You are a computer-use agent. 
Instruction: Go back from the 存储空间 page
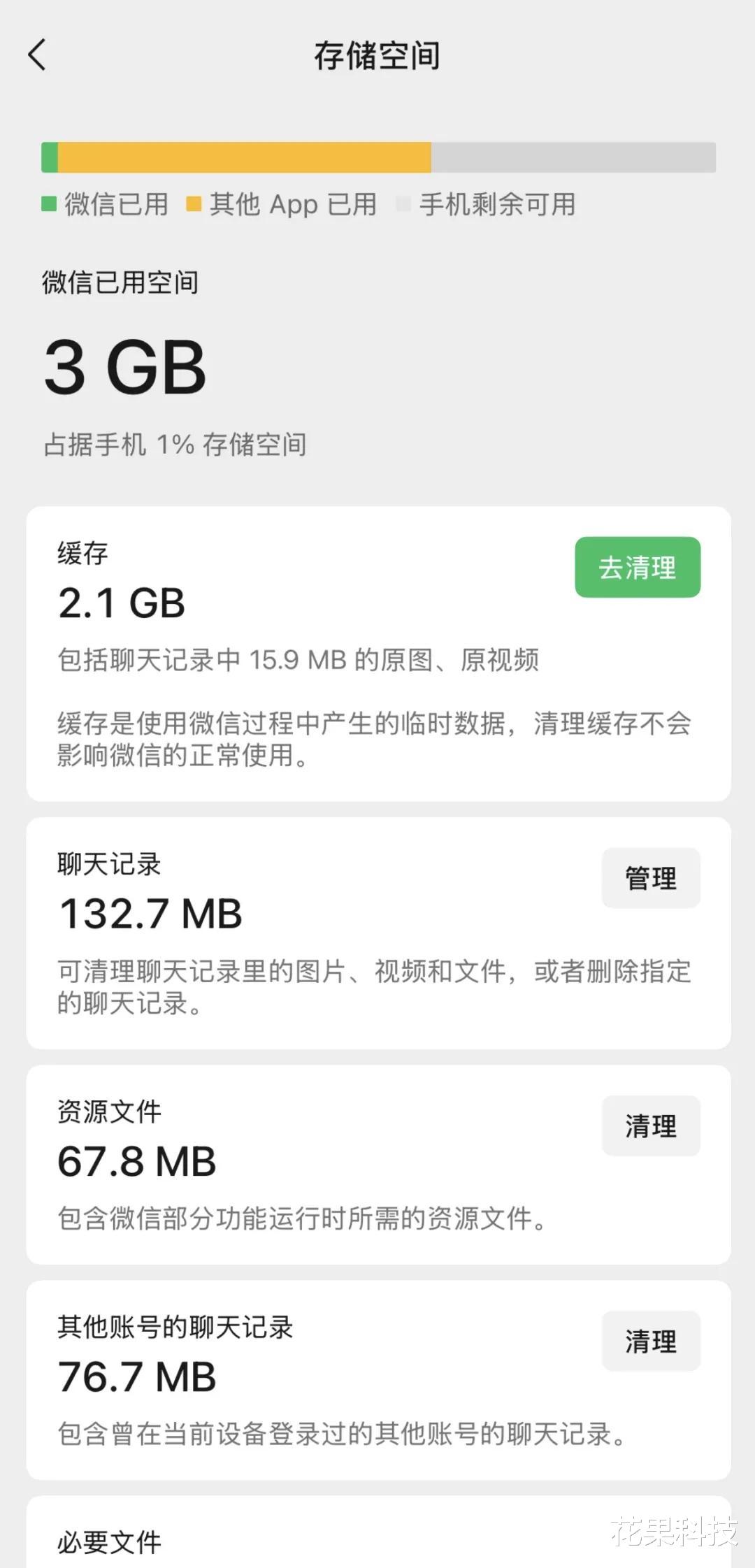click(37, 55)
